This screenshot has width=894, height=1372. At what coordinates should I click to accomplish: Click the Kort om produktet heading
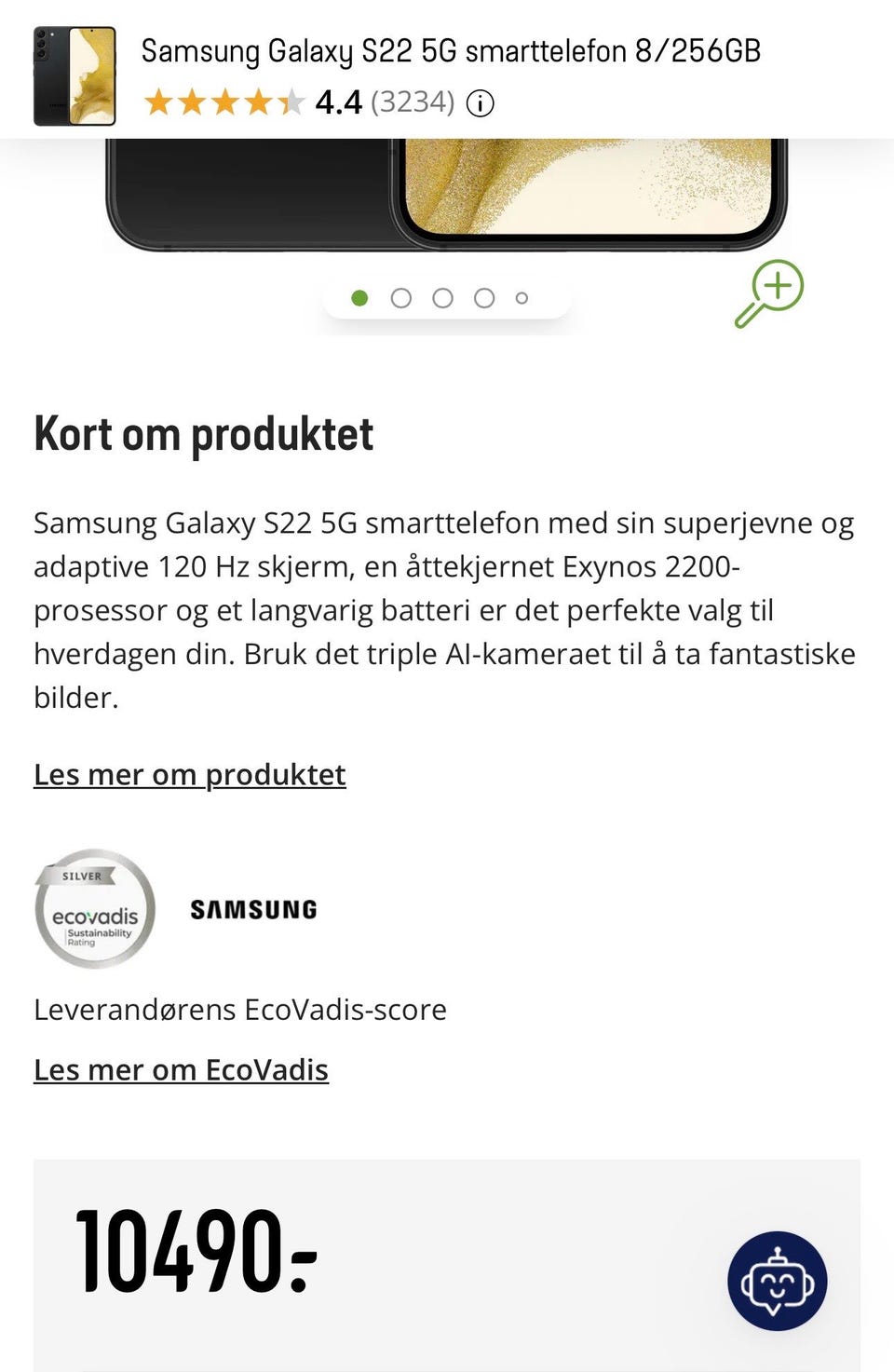click(x=202, y=432)
